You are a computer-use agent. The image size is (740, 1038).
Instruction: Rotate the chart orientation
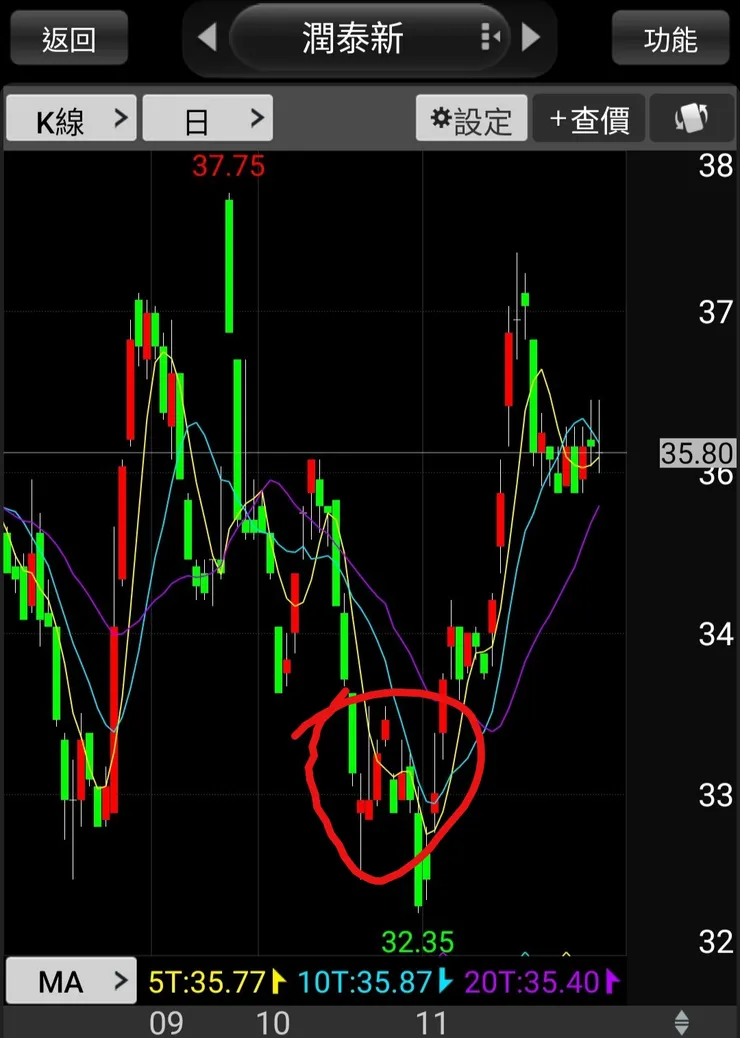tap(692, 120)
